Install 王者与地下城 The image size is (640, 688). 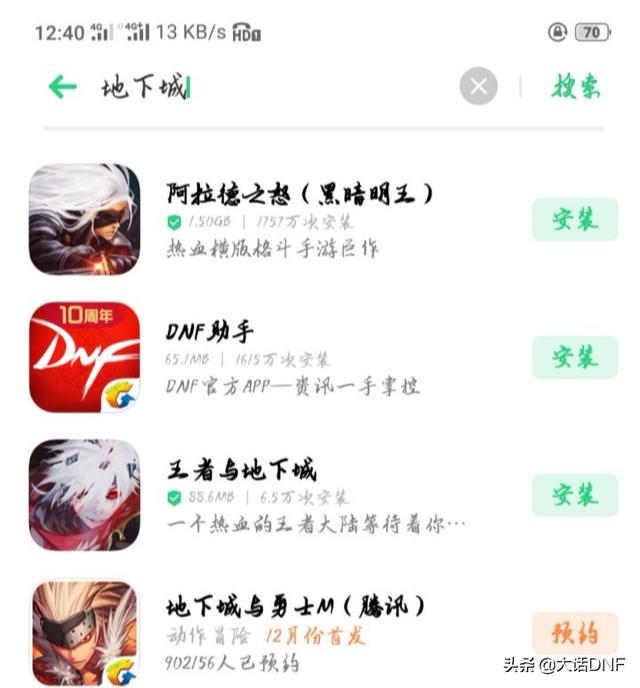575,494
